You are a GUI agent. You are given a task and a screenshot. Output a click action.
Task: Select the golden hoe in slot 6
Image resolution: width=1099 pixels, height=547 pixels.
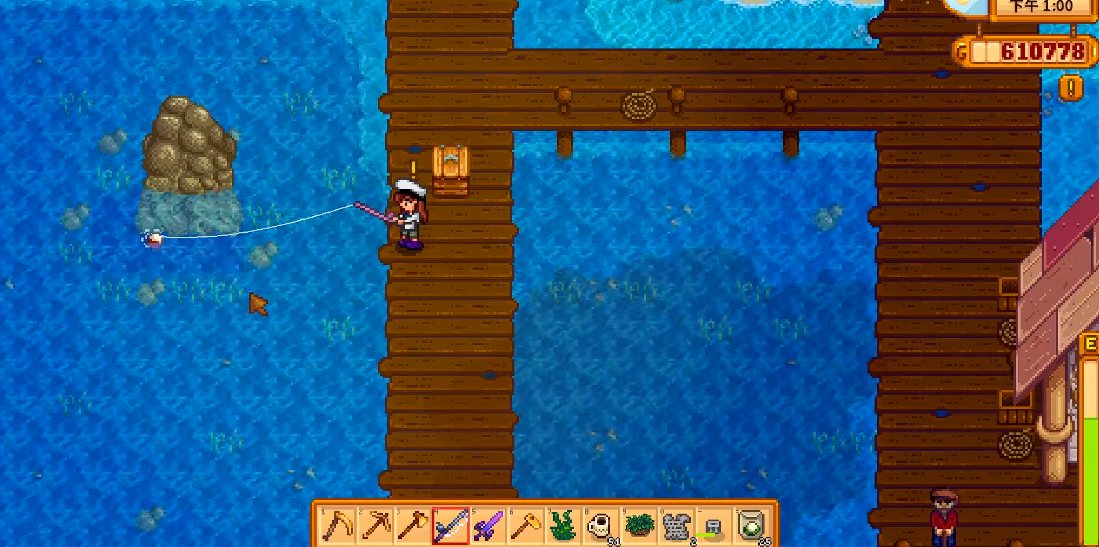coord(525,525)
